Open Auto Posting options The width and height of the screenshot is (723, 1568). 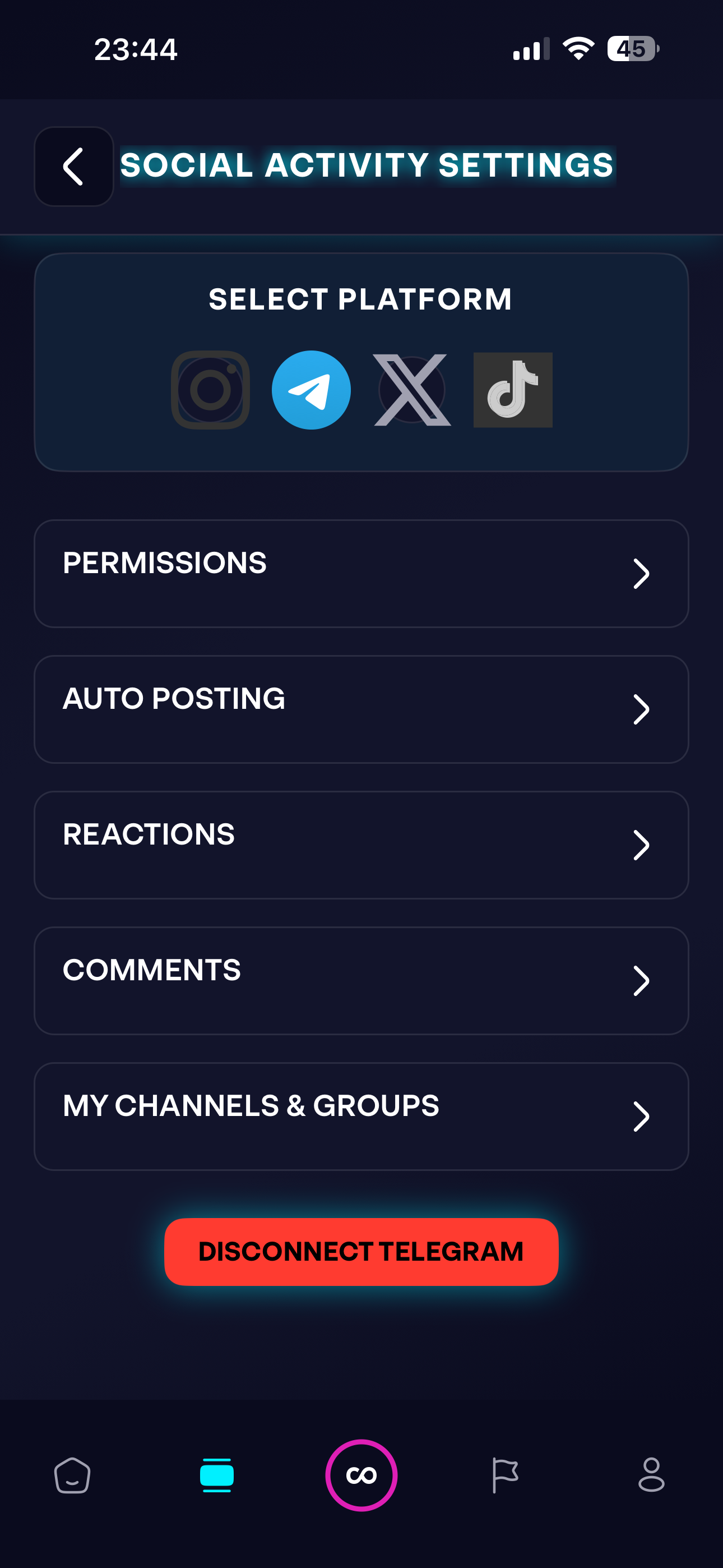(361, 709)
